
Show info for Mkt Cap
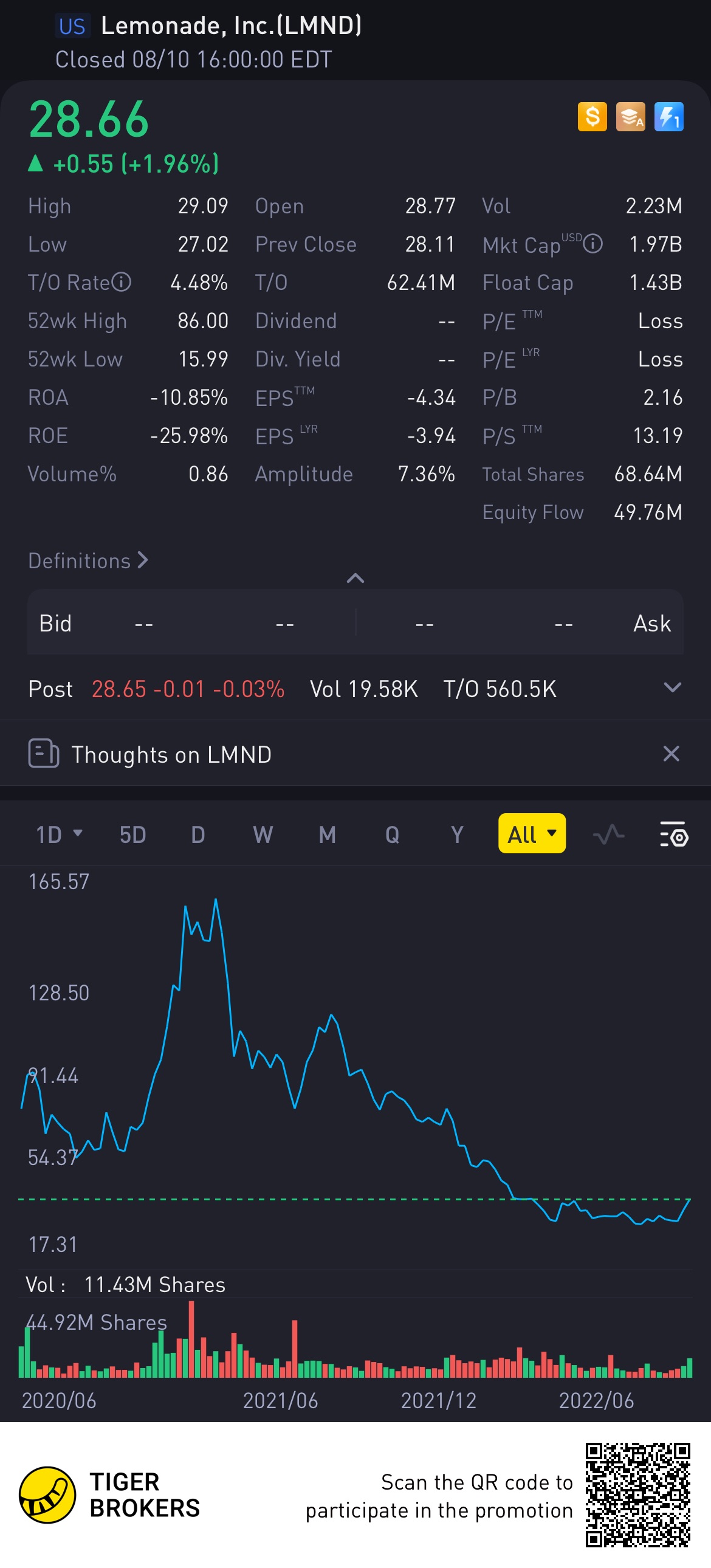pos(593,244)
